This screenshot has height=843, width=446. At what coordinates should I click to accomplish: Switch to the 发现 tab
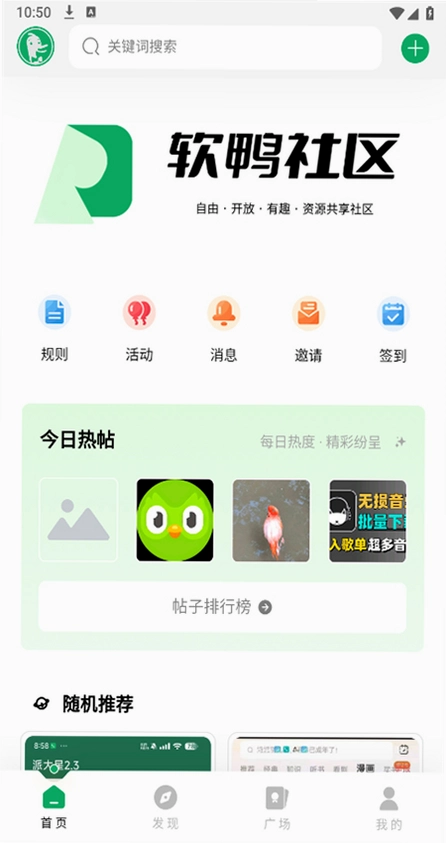[x=166, y=806]
